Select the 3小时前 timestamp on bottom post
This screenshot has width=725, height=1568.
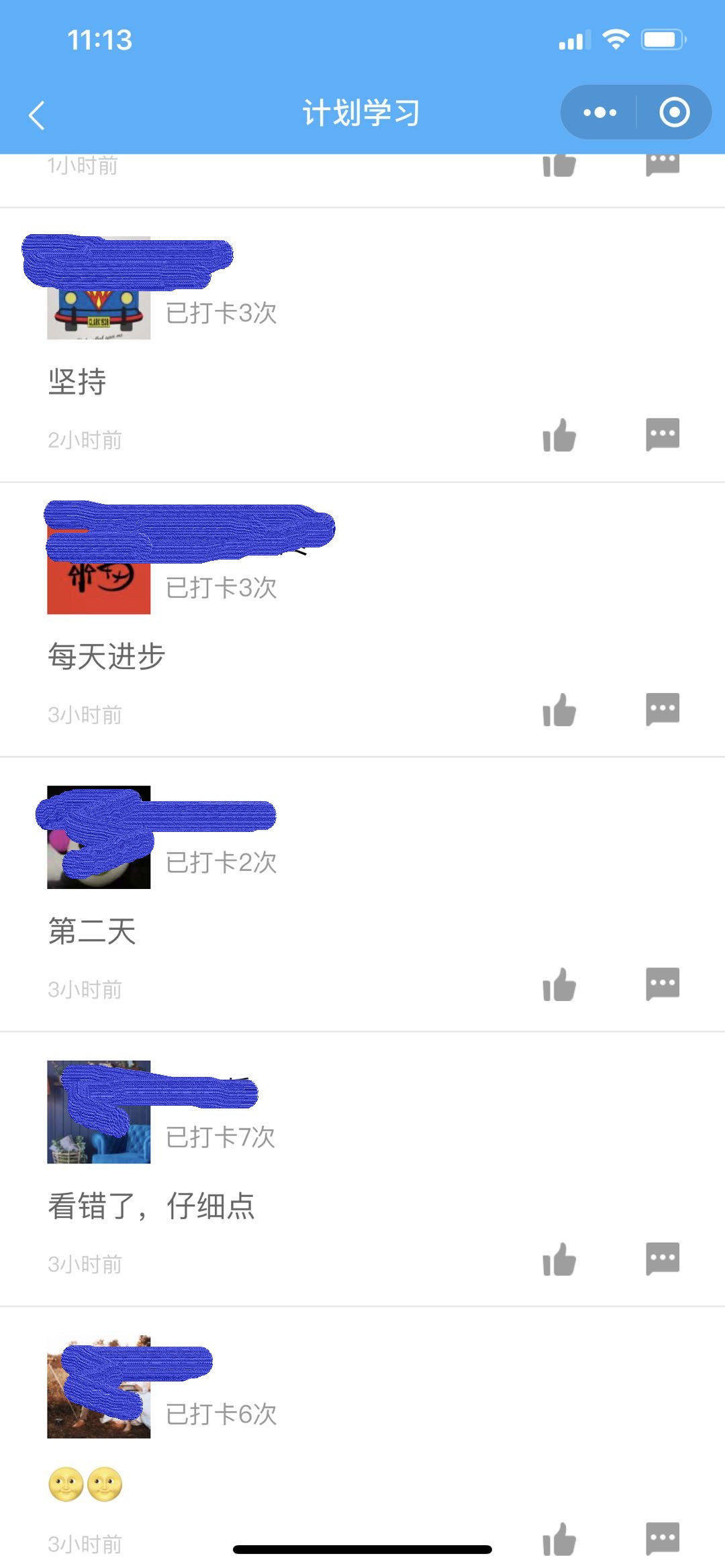85,1545
